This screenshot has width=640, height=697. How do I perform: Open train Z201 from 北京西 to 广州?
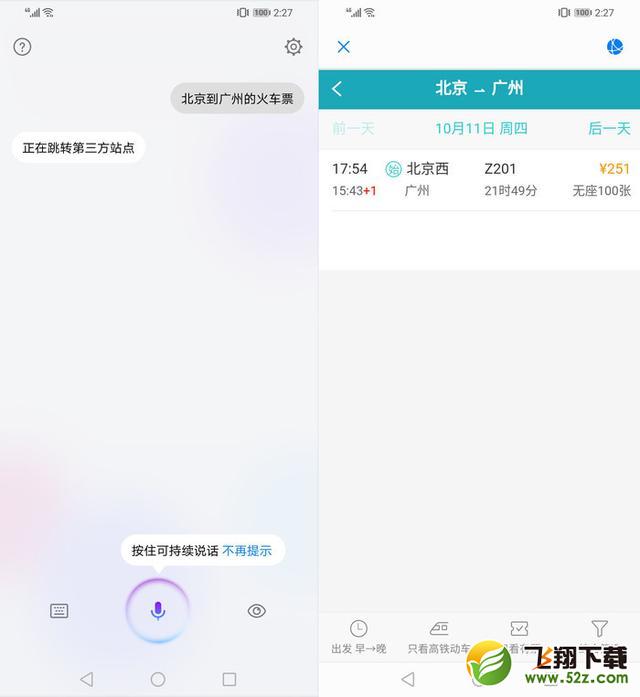[480, 180]
